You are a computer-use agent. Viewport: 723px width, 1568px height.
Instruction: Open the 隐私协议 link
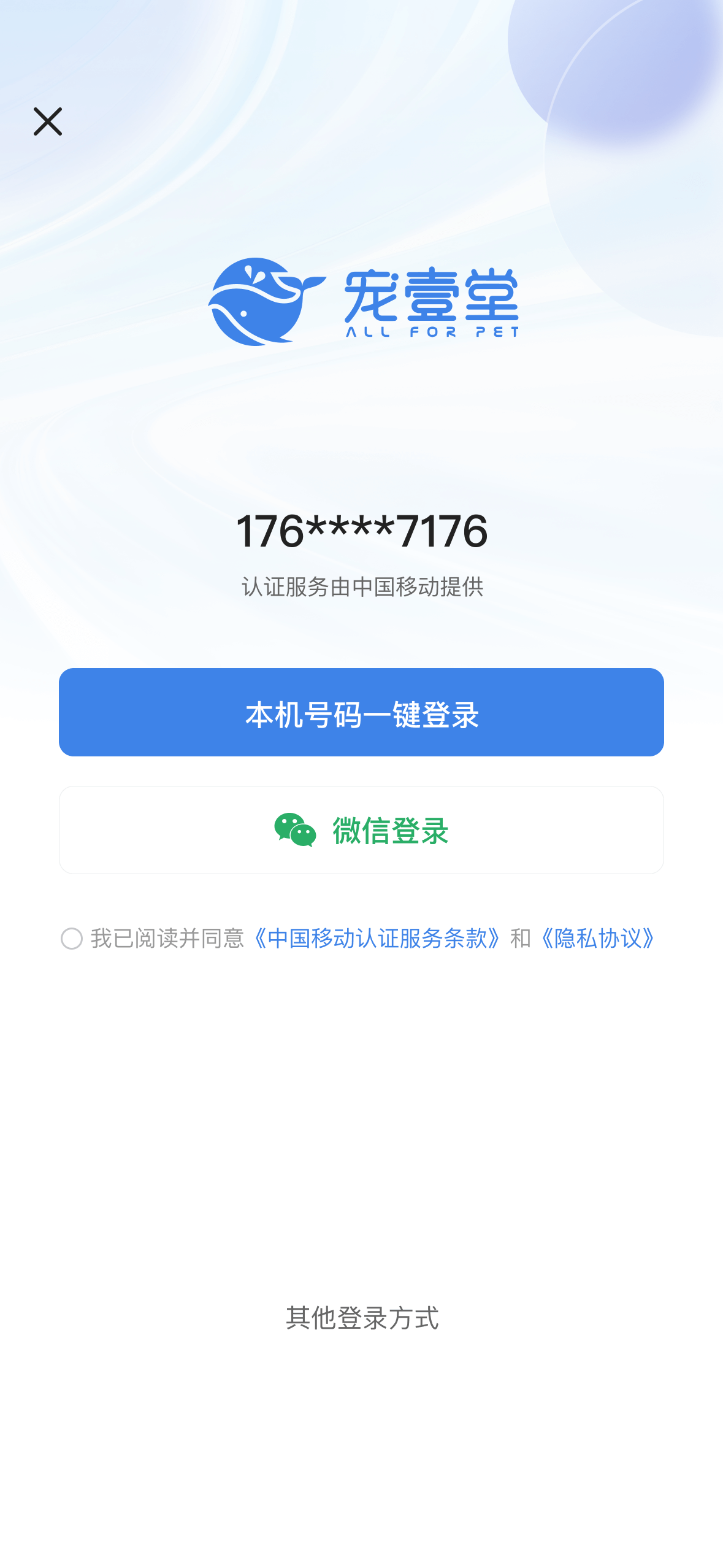point(597,938)
